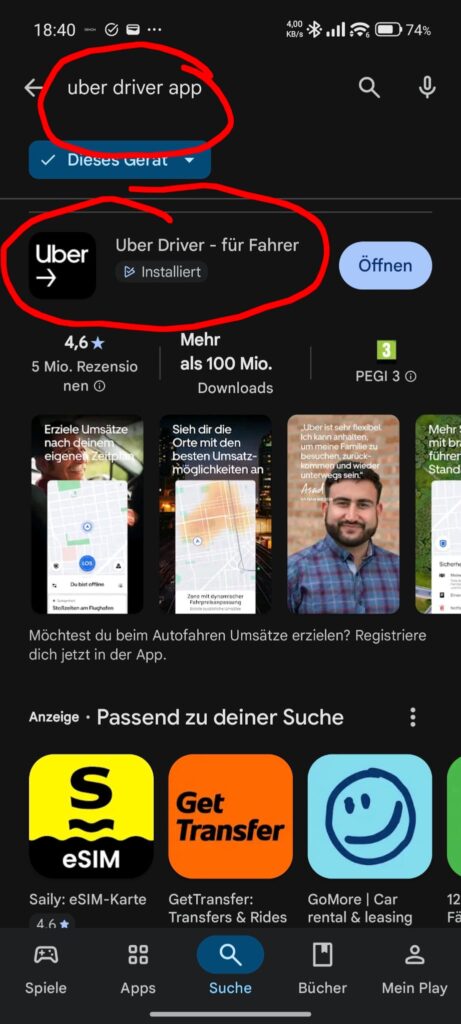Show the PEGI 3 rating info
The width and height of the screenshot is (461, 1024).
click(411, 377)
